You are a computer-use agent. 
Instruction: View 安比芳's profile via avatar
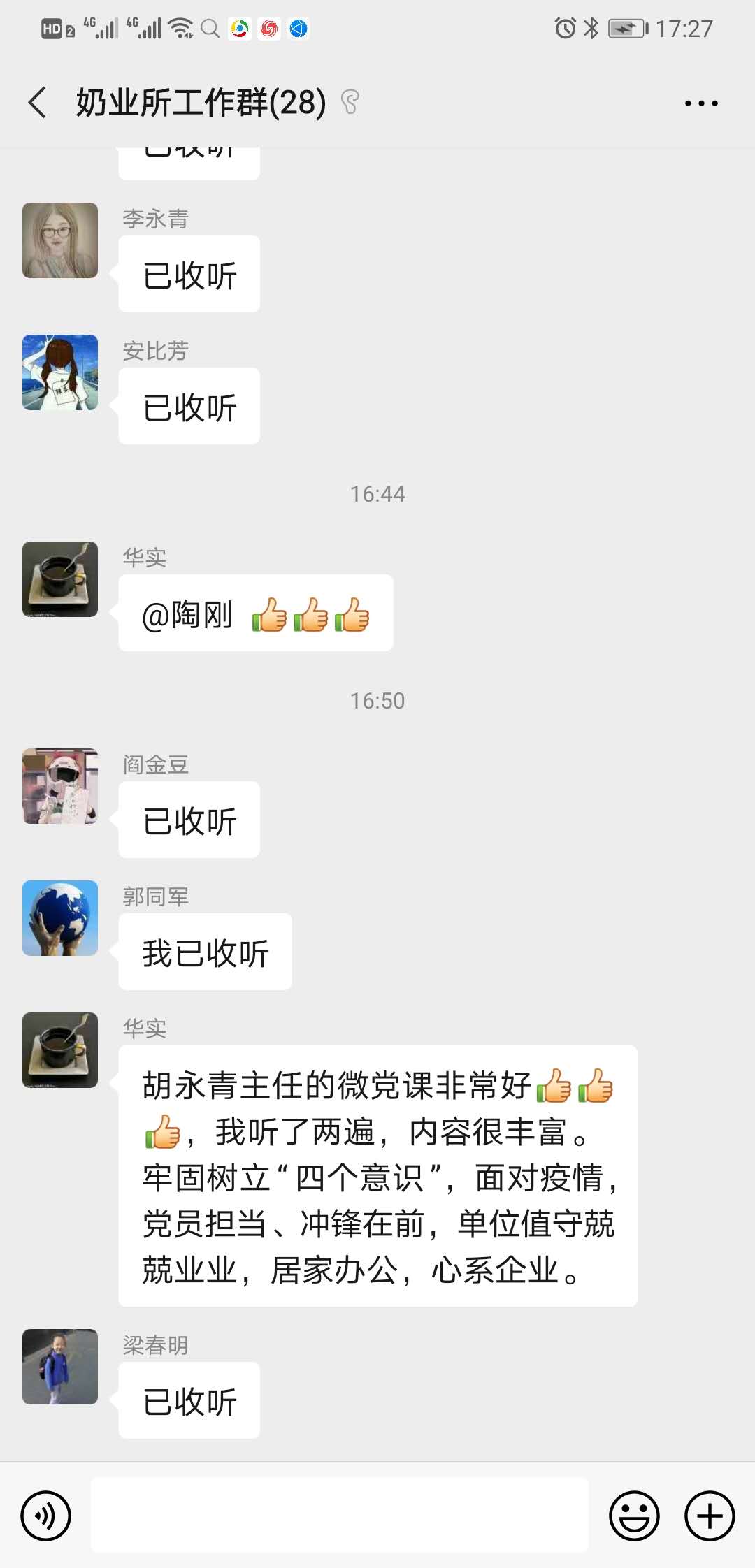pos(60,372)
